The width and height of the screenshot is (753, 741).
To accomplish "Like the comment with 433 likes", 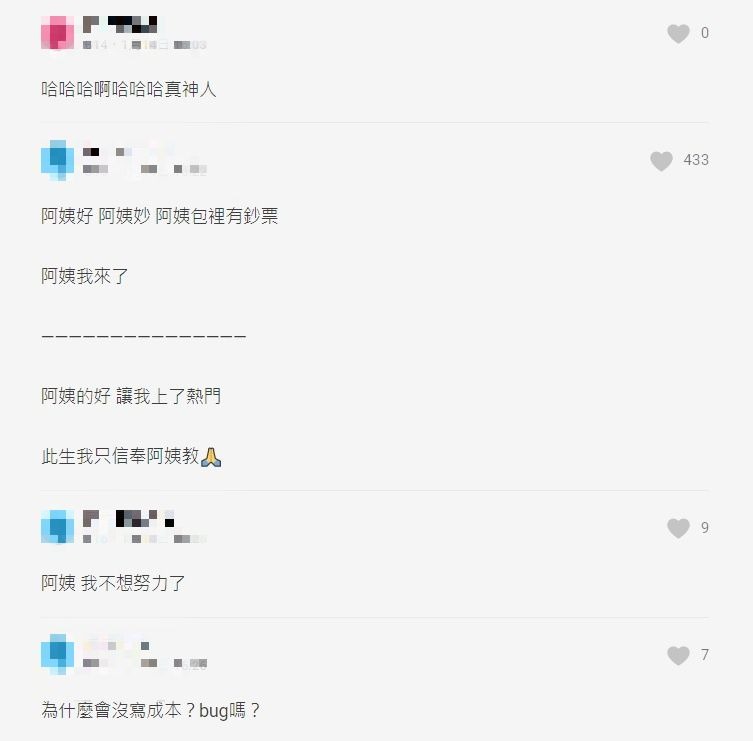I will pyautogui.click(x=661, y=160).
